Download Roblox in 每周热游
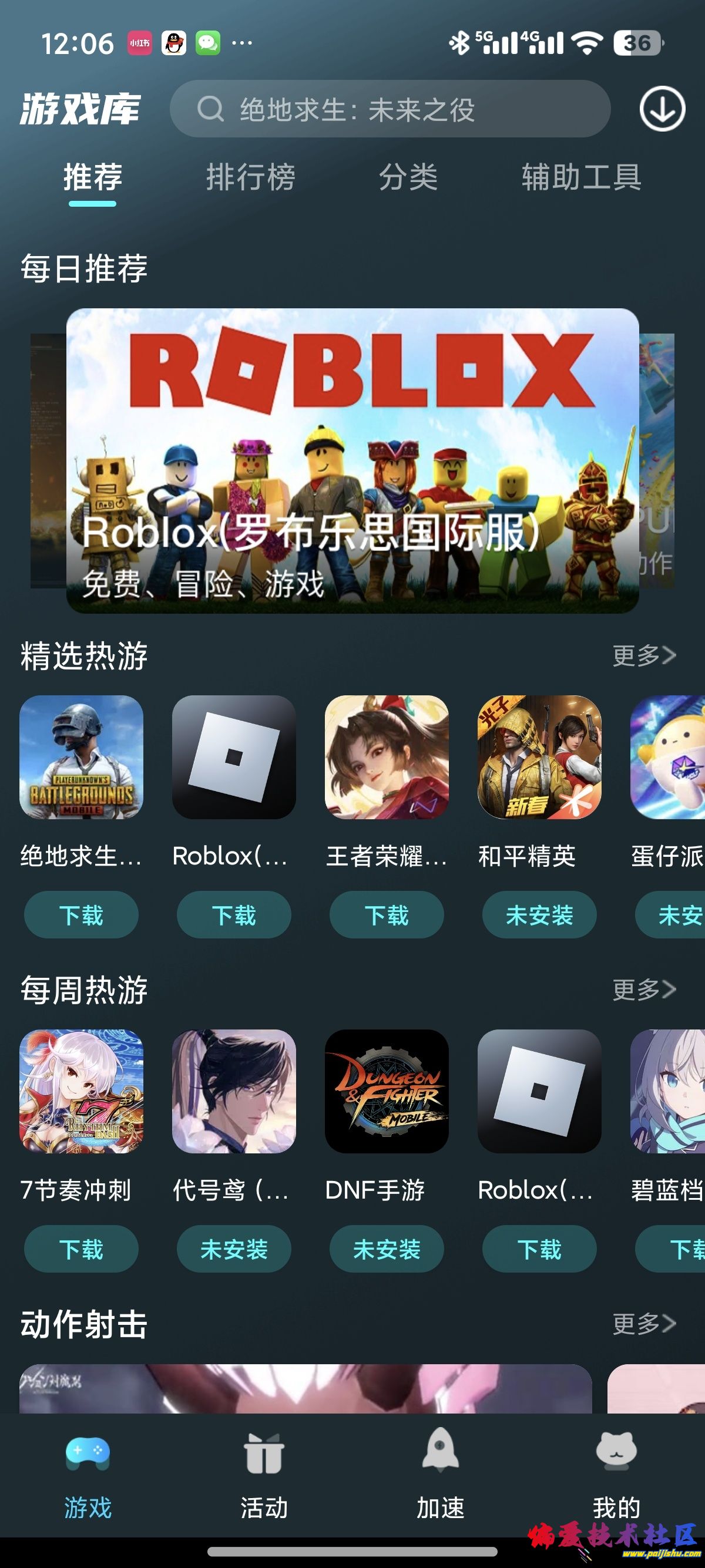The width and height of the screenshot is (705, 1568). 539,1249
